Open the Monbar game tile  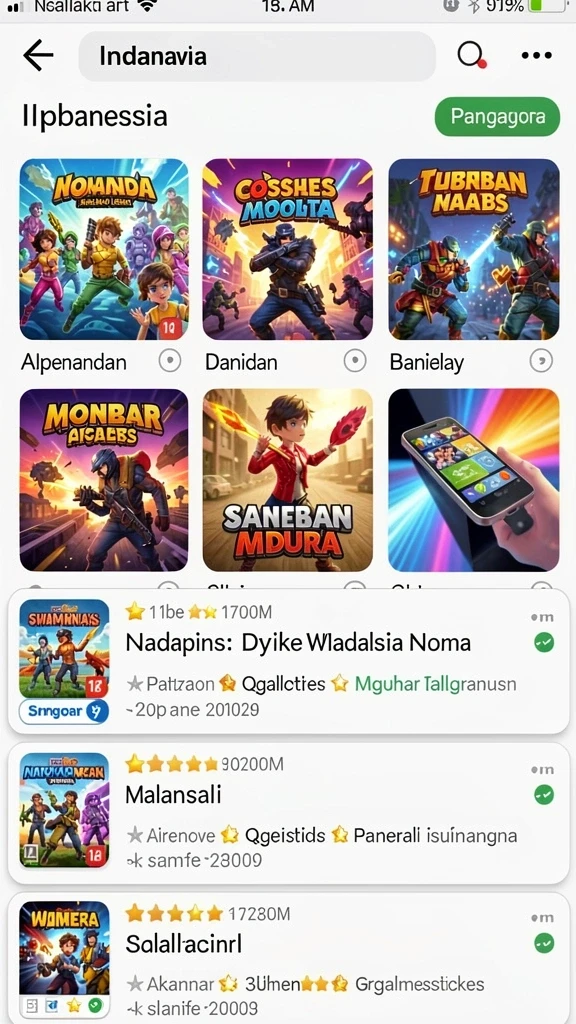click(104, 480)
